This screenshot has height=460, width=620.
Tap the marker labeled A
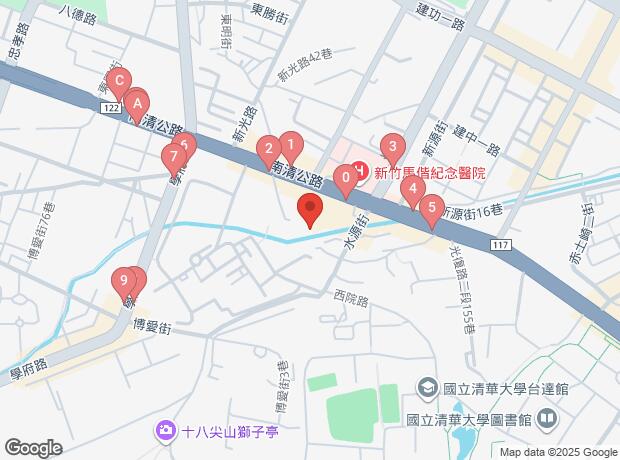point(137,102)
